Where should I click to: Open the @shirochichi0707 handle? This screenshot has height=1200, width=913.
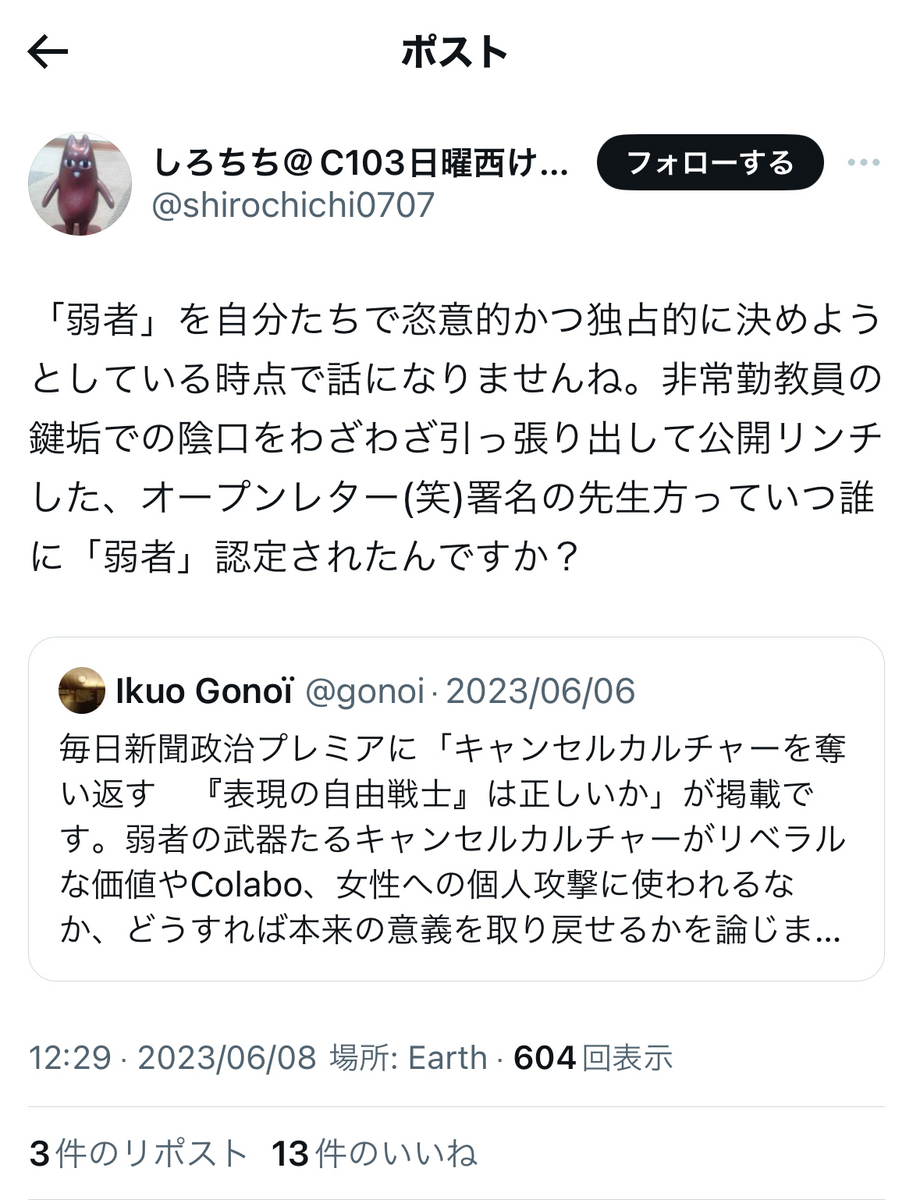[x=292, y=205]
